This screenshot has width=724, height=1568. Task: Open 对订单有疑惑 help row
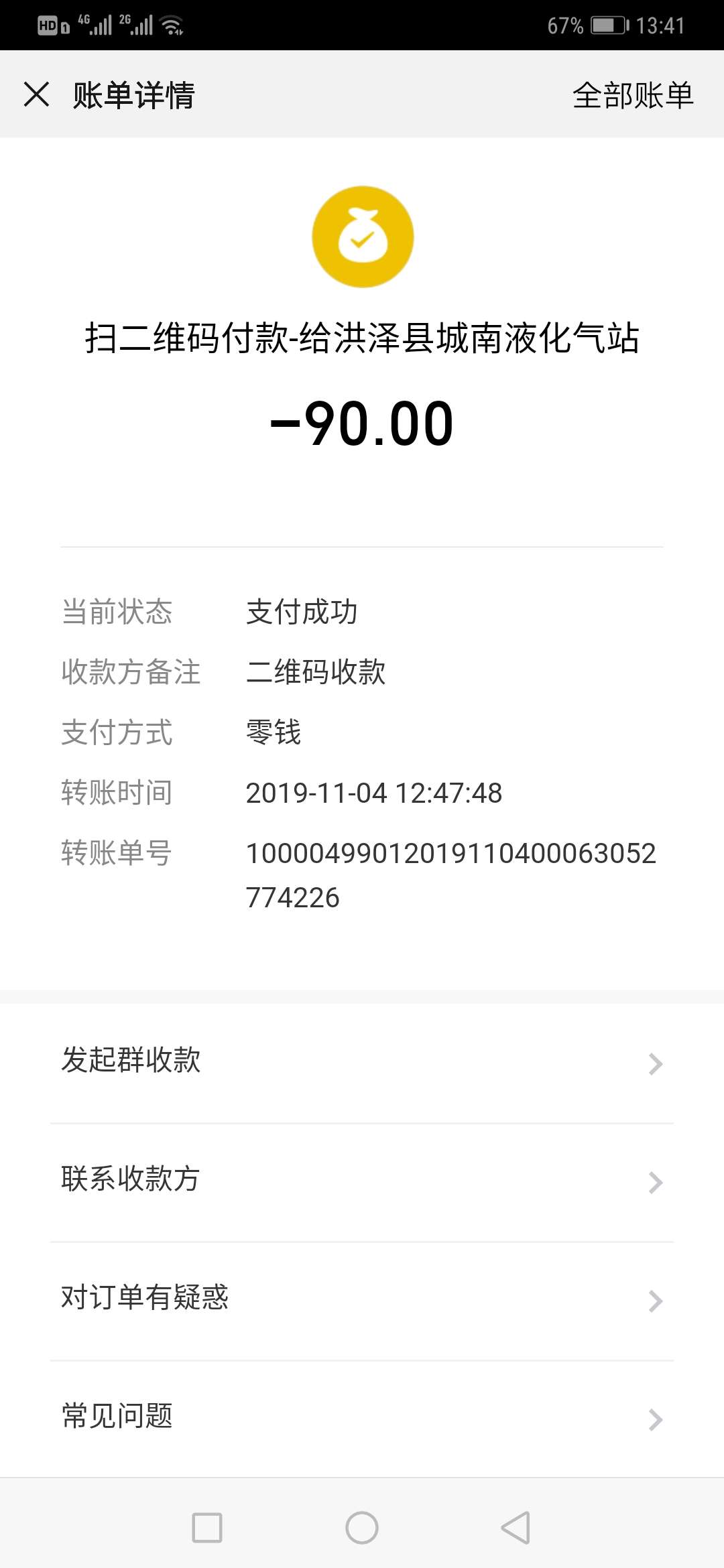pyautogui.click(x=362, y=1301)
